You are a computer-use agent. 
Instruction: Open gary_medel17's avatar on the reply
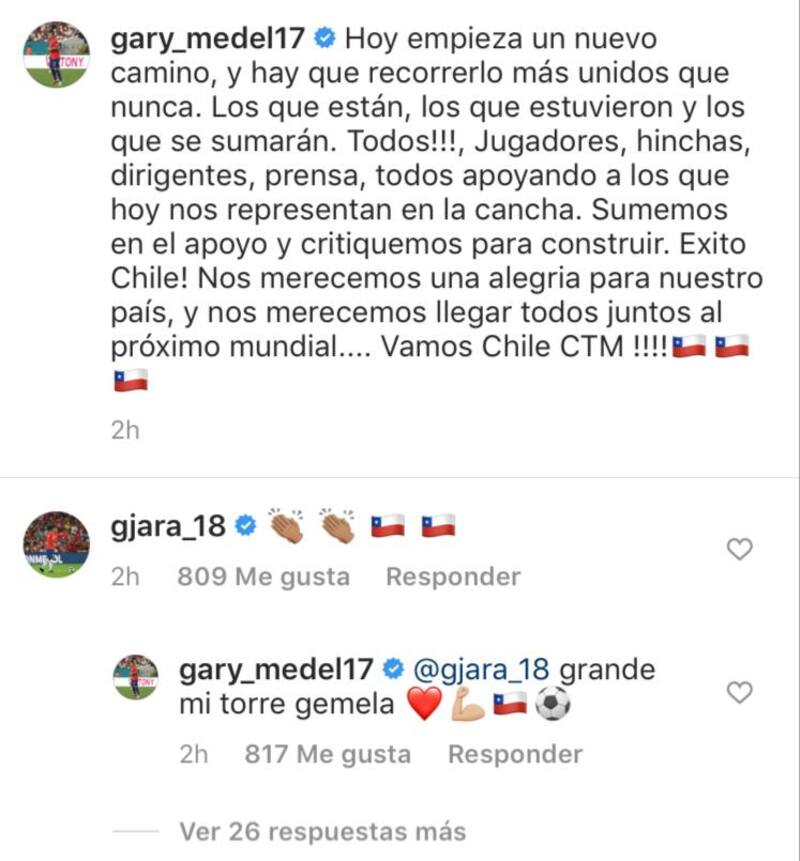pyautogui.click(x=135, y=677)
